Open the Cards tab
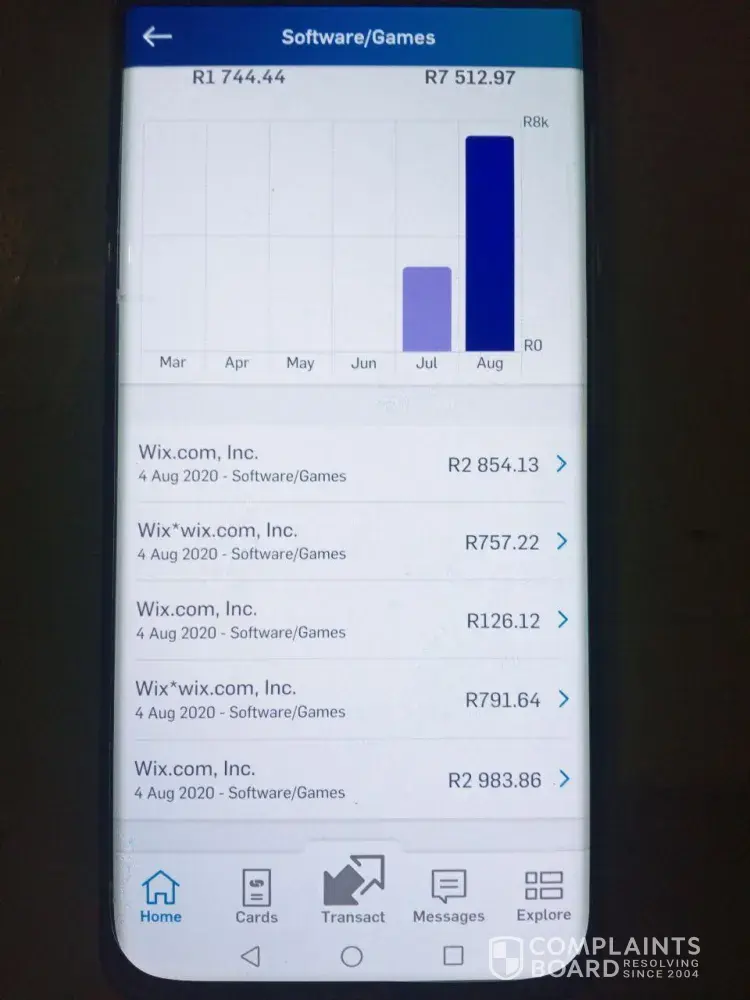The height and width of the screenshot is (1000, 750). pyautogui.click(x=257, y=896)
